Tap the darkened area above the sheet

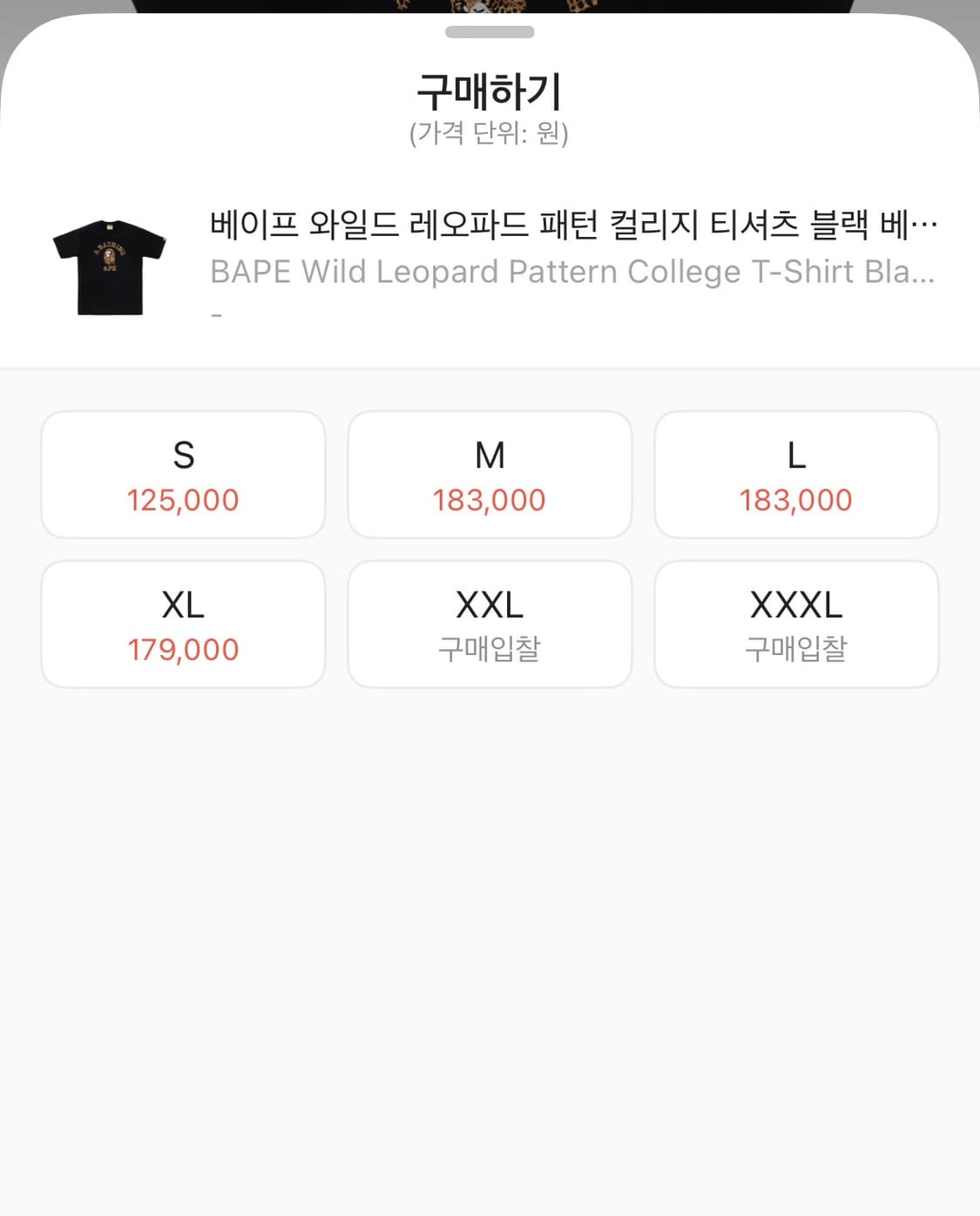pyautogui.click(x=490, y=9)
